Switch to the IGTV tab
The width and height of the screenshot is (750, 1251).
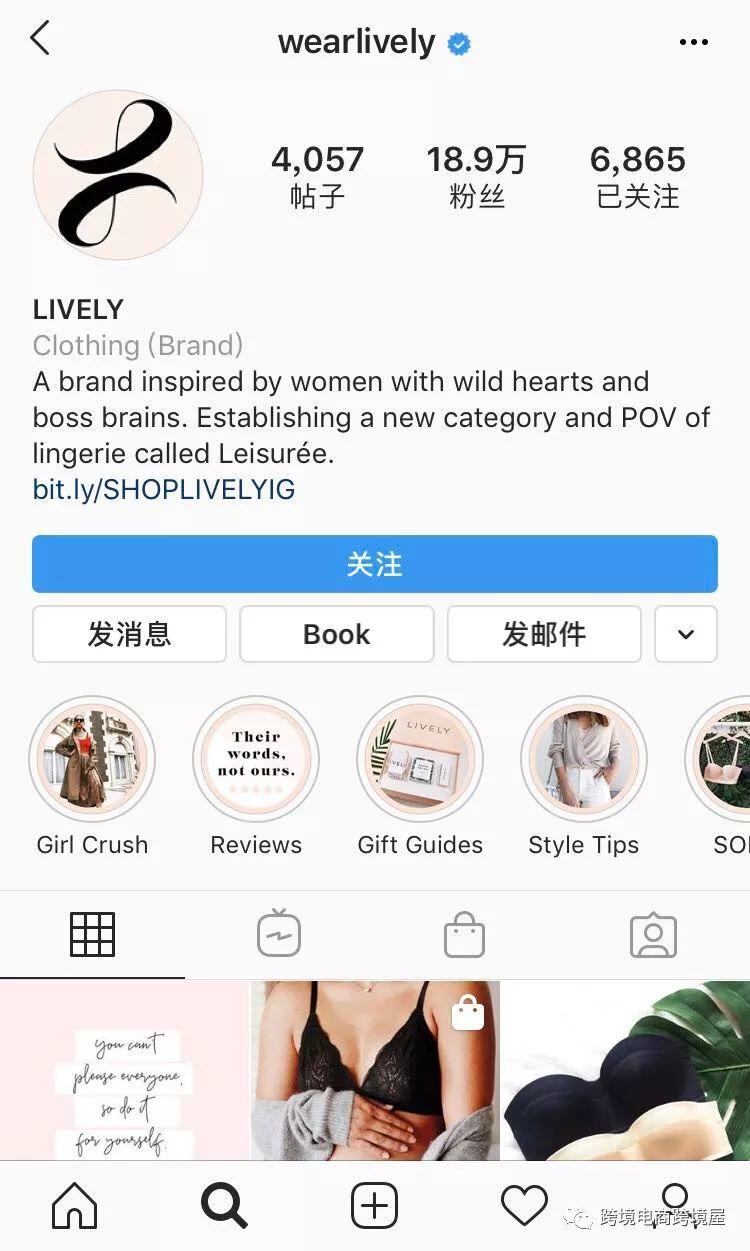pyautogui.click(x=279, y=935)
